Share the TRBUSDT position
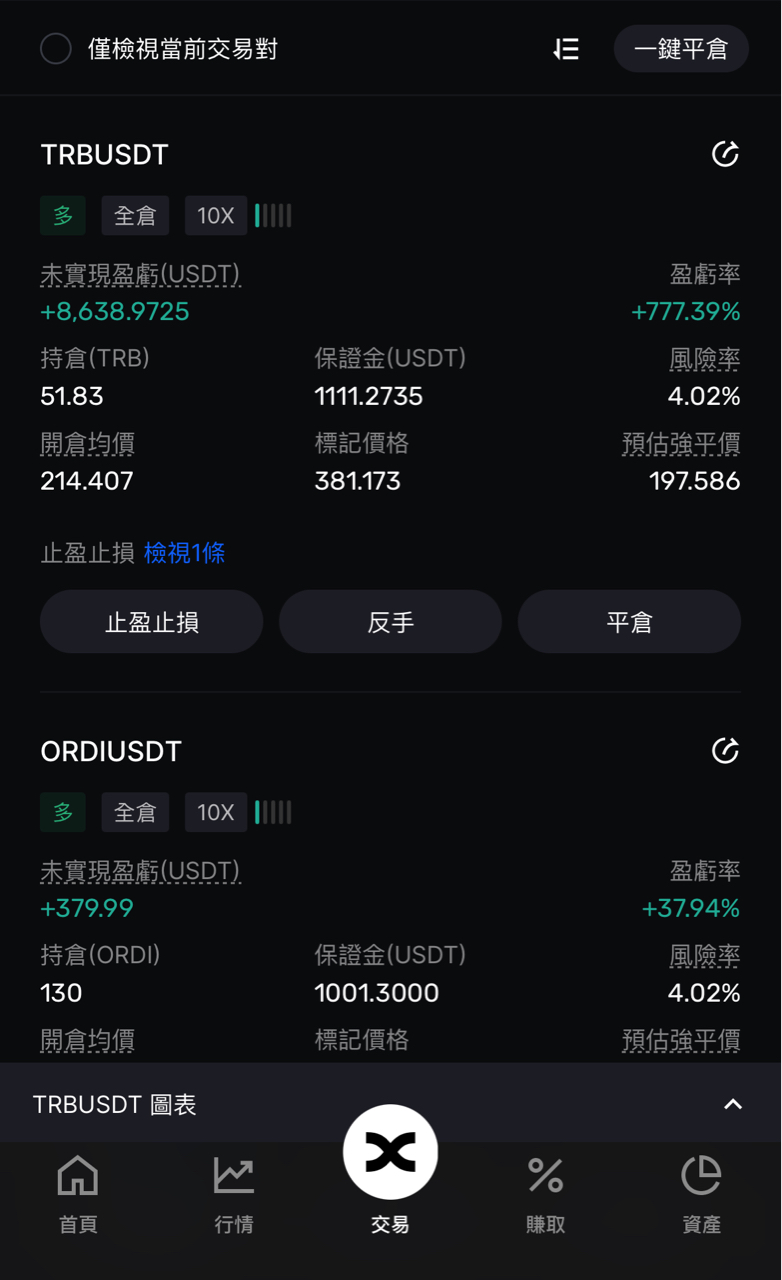This screenshot has width=782, height=1280. (725, 154)
